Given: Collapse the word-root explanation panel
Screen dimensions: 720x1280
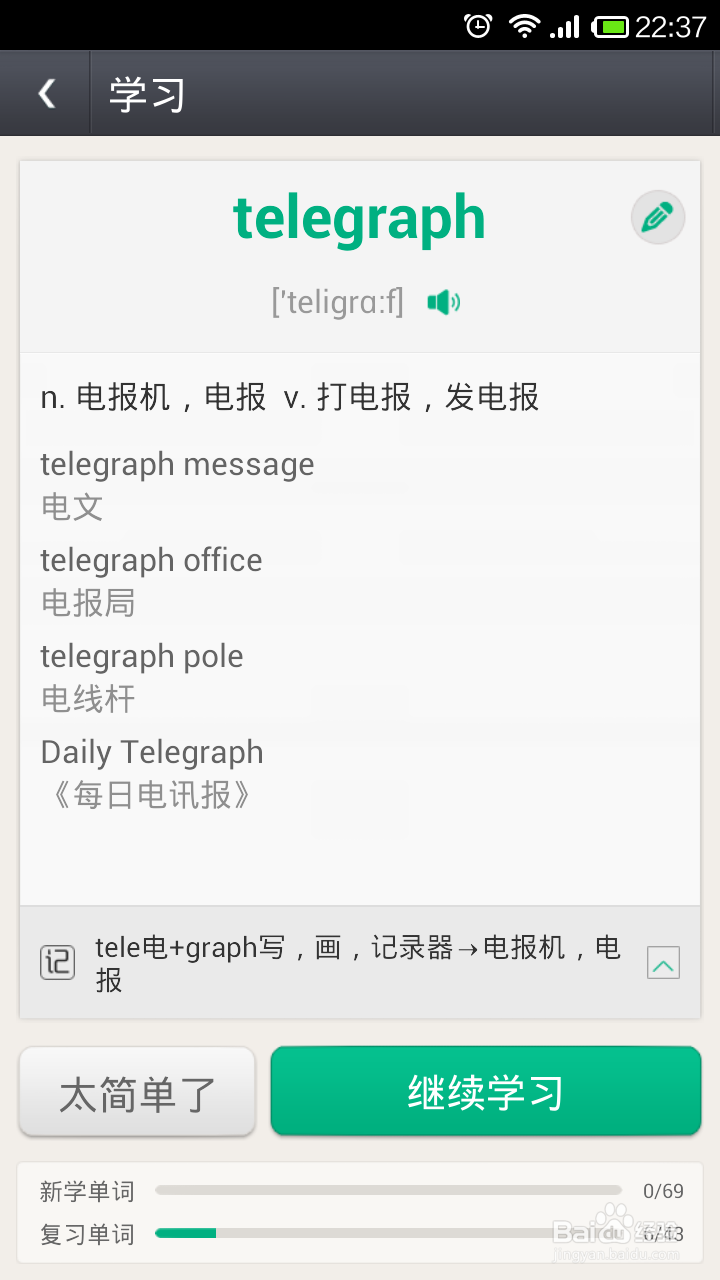Looking at the screenshot, I should (663, 963).
